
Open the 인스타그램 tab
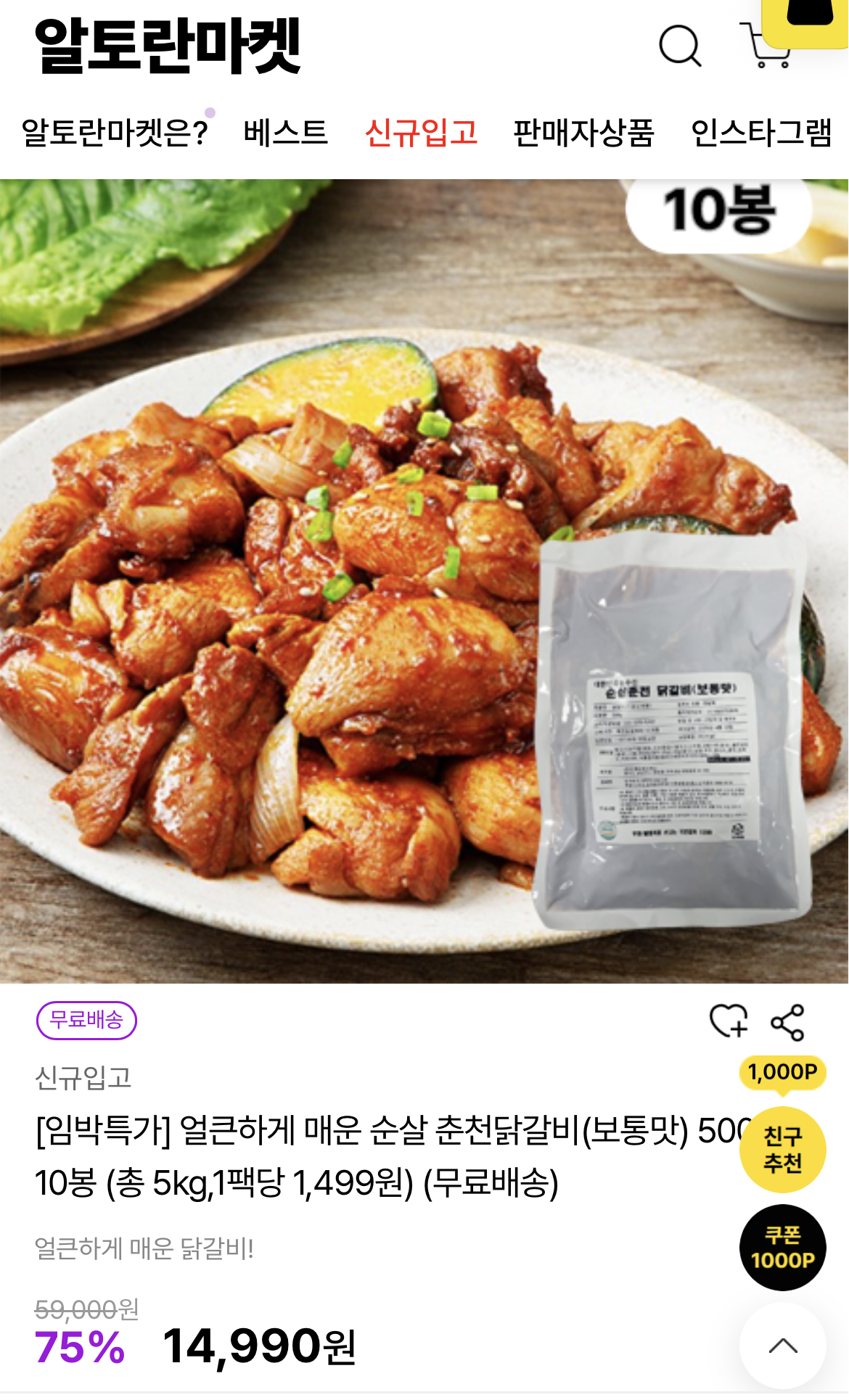tap(761, 133)
